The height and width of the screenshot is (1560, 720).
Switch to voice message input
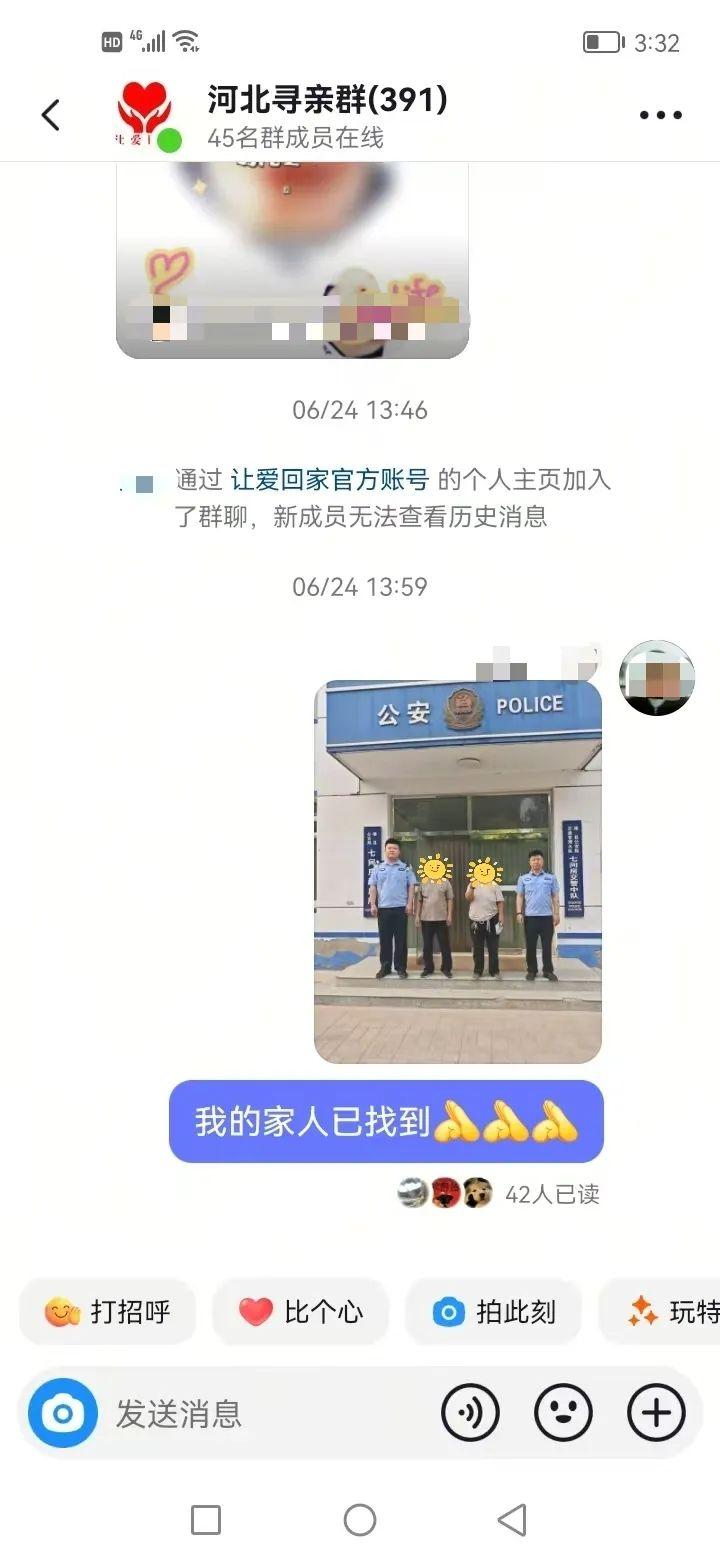pos(470,1414)
